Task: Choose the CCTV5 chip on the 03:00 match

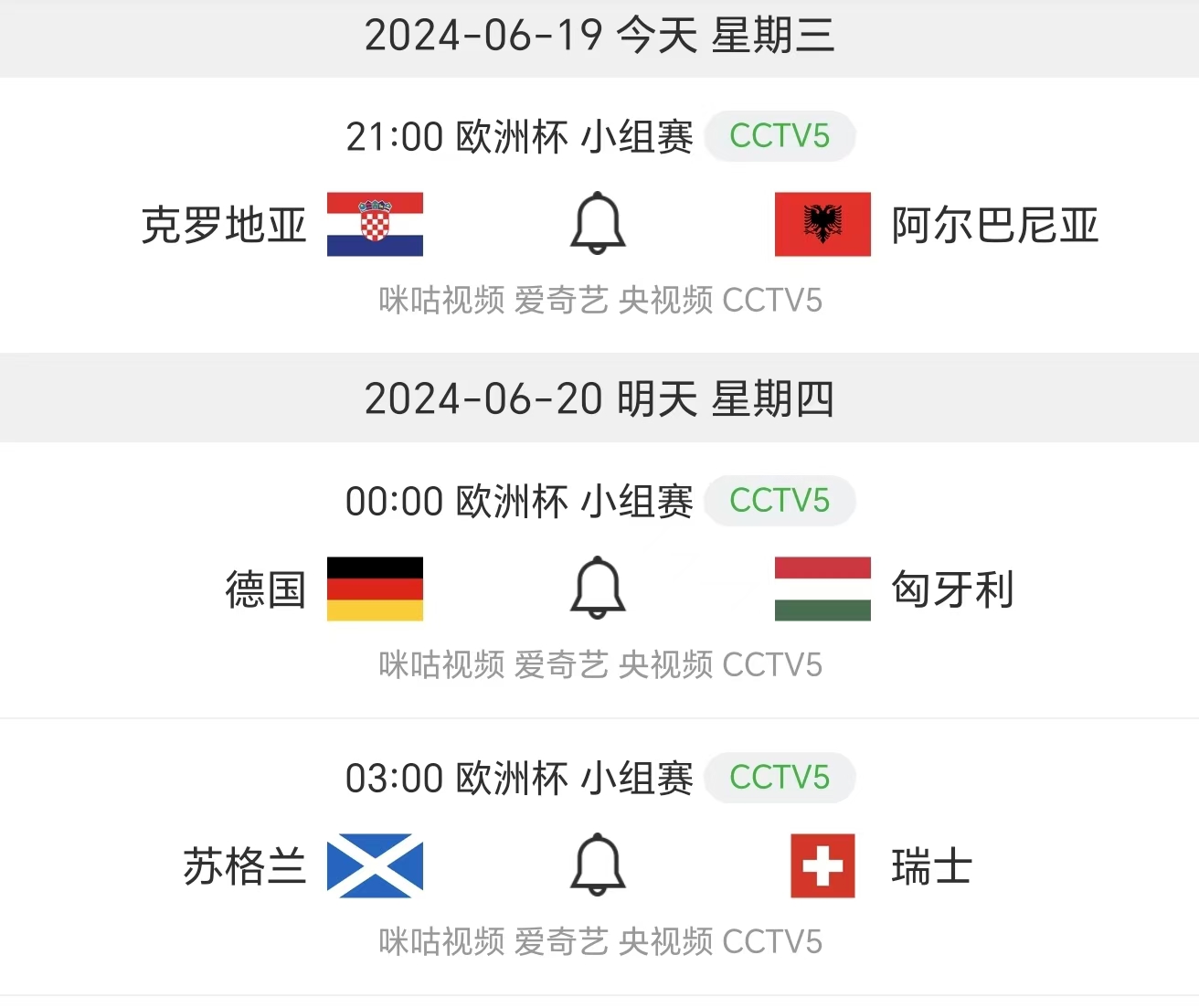Action: [780, 778]
